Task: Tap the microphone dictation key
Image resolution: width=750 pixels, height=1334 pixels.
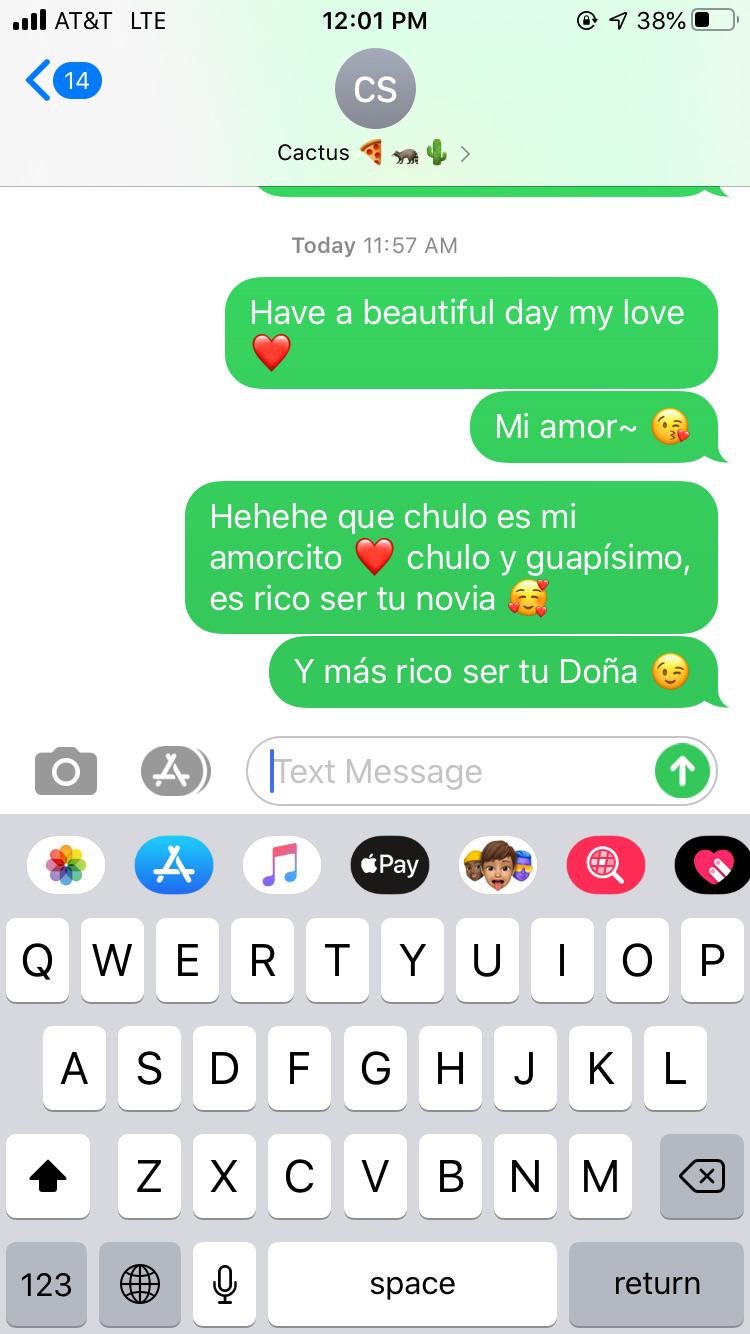Action: click(225, 1284)
